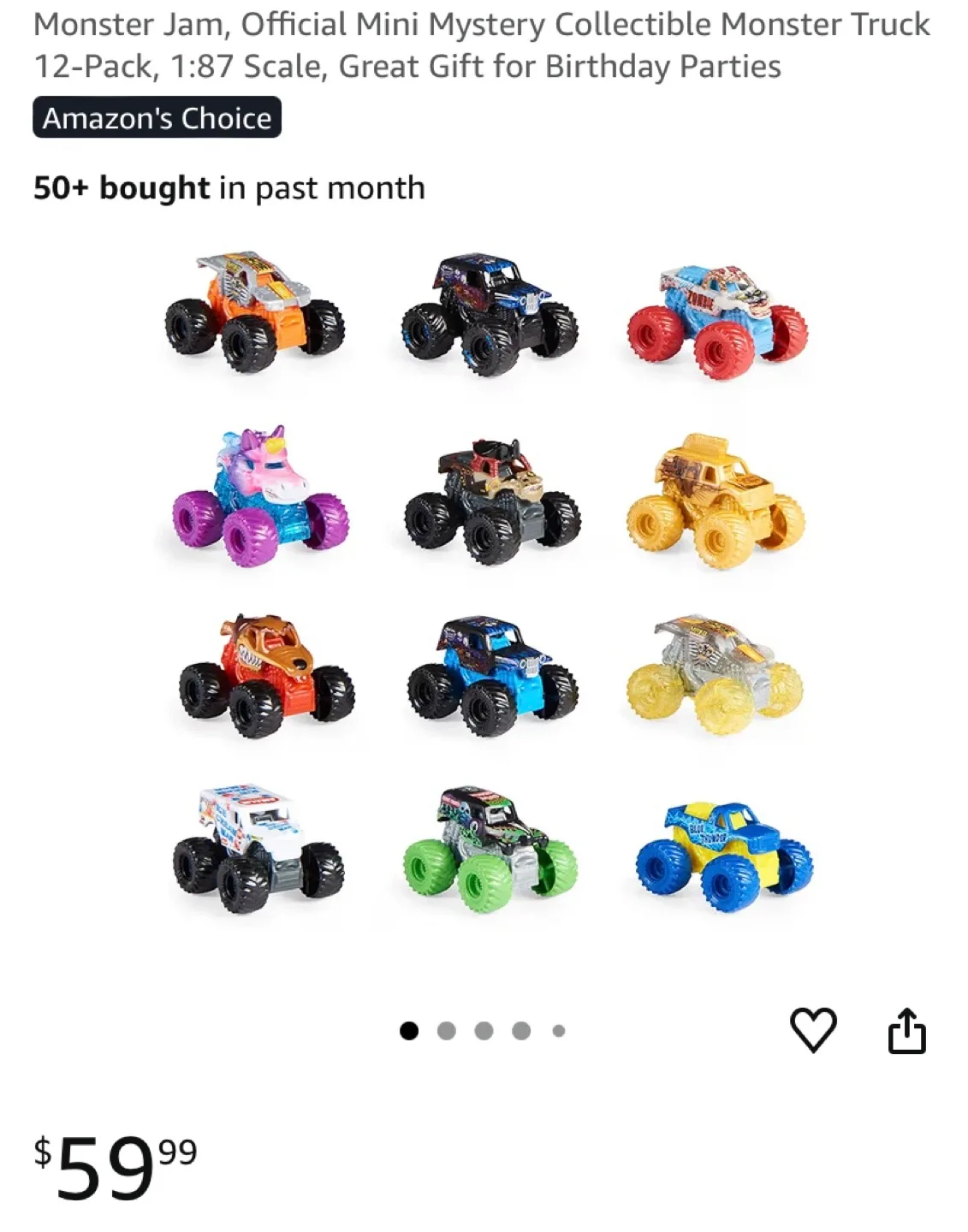
Task: Click the 50+ bought in past month label
Action: 228,187
